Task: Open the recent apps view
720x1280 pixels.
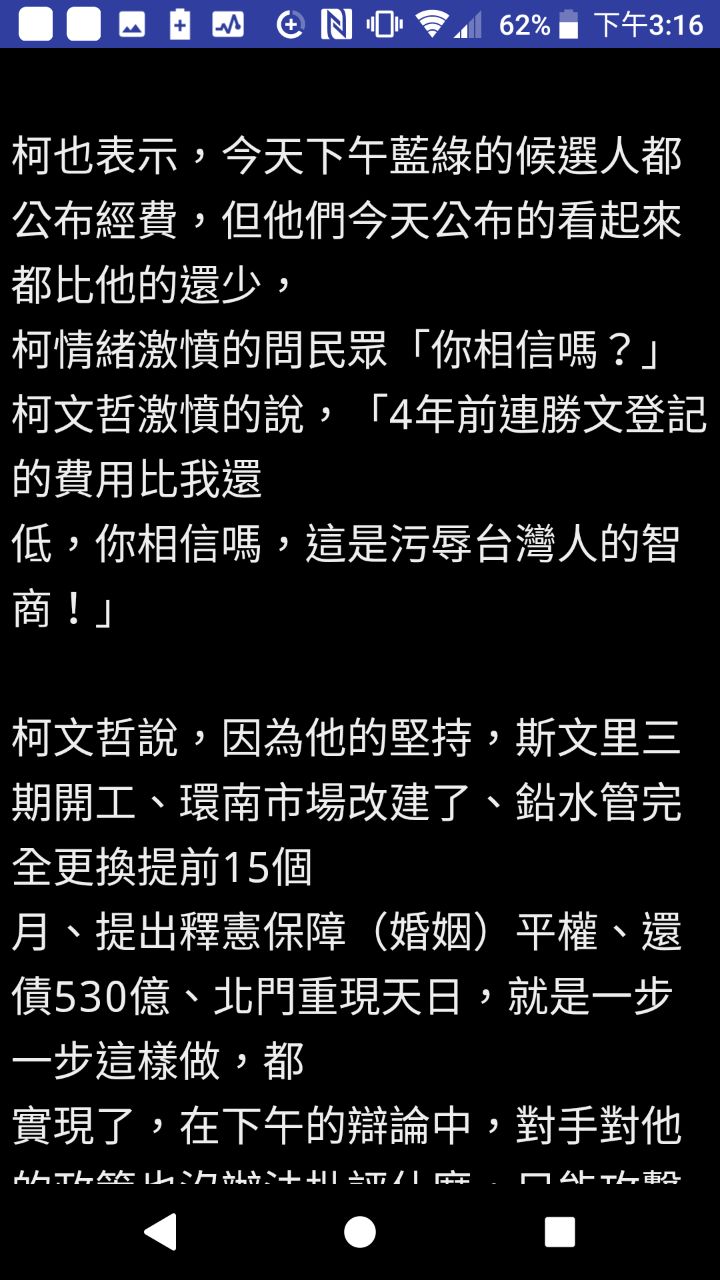Action: pyautogui.click(x=559, y=1232)
